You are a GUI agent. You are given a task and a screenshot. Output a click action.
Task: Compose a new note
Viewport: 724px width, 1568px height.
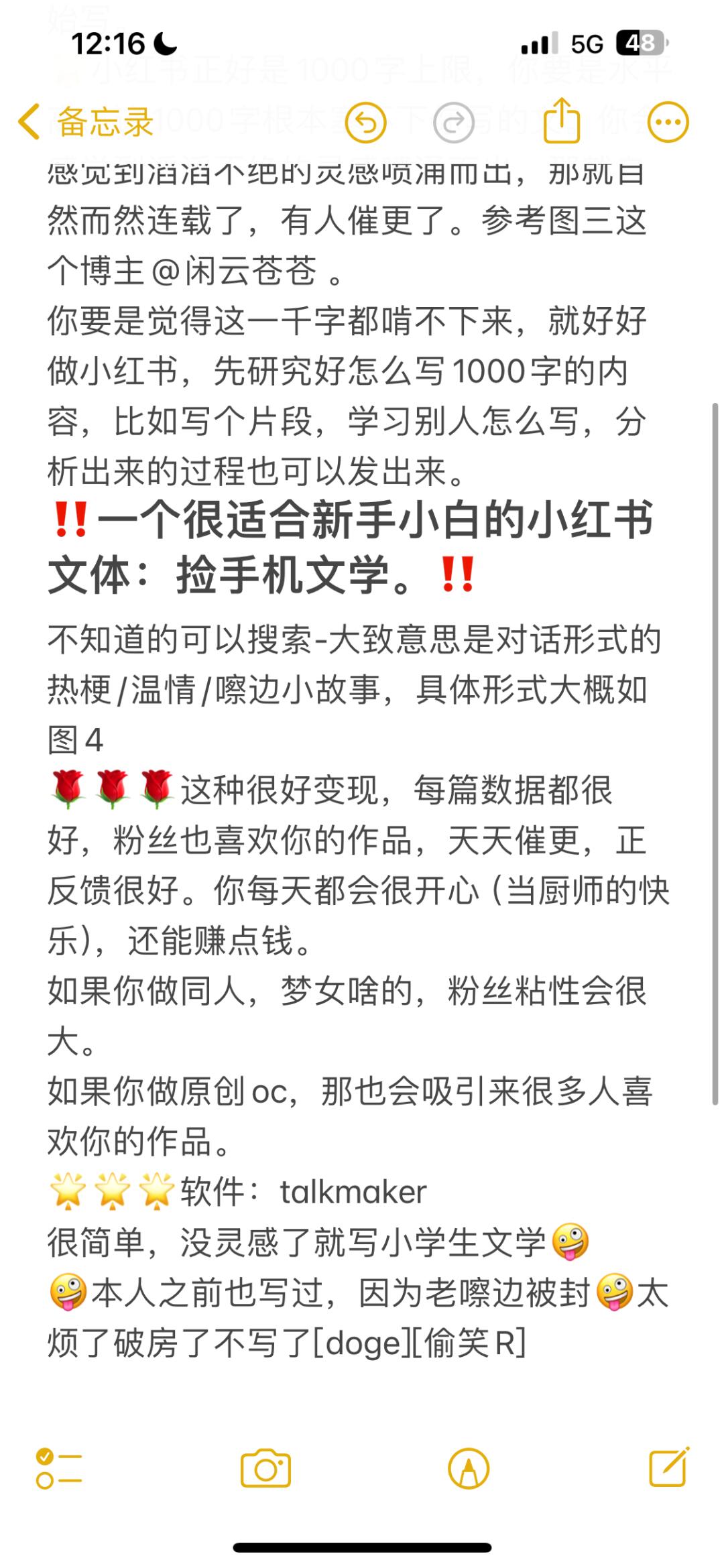tap(669, 1468)
